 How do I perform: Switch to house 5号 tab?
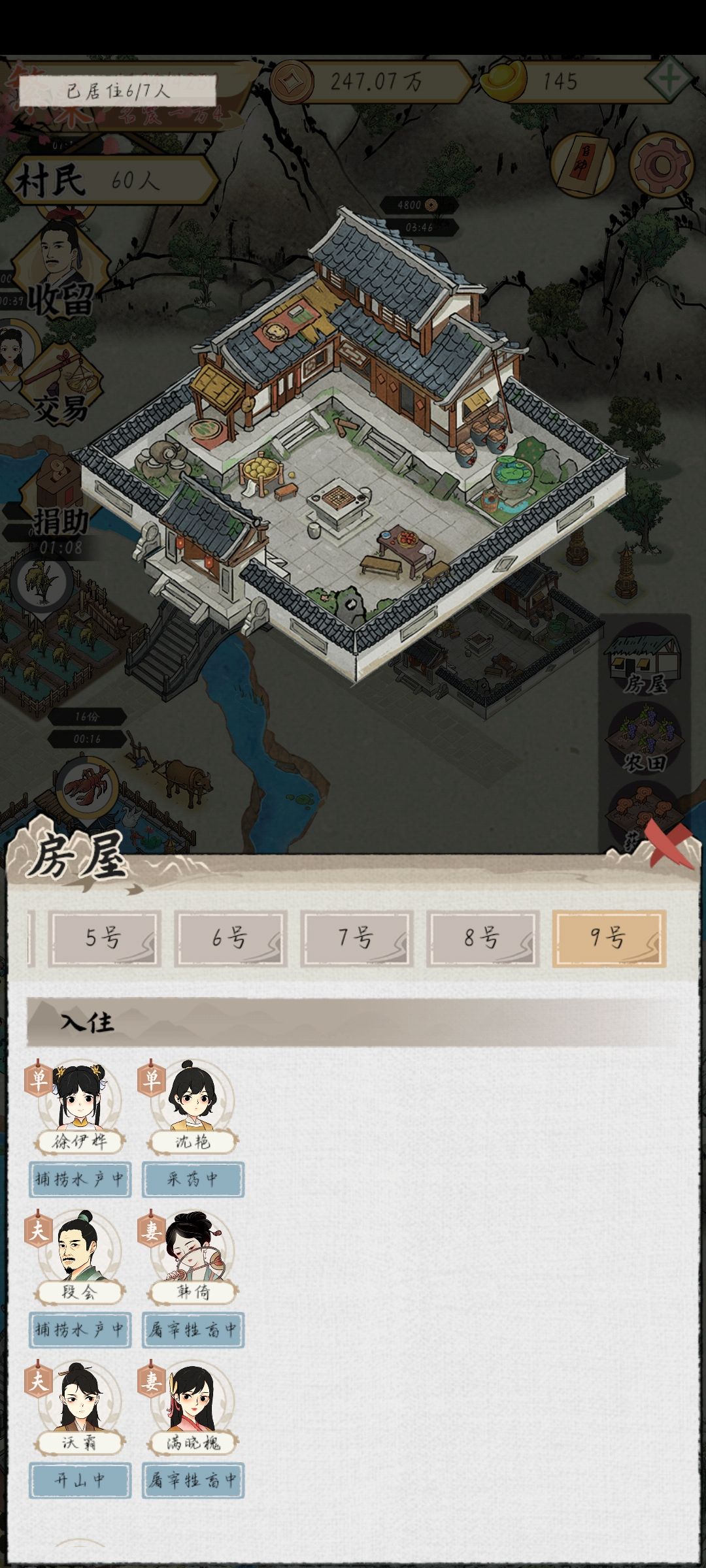pyautogui.click(x=104, y=938)
